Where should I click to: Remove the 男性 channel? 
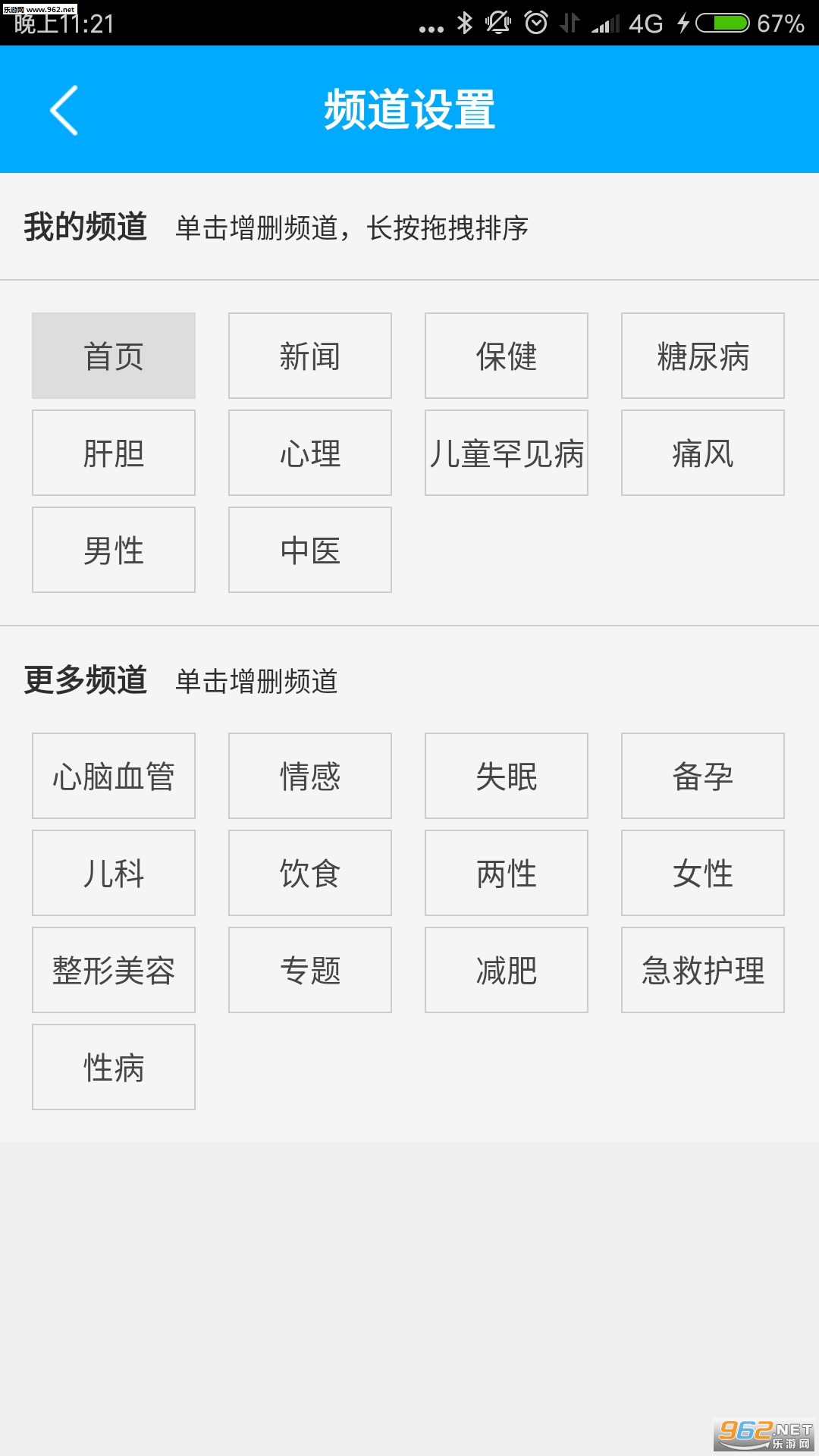click(114, 550)
